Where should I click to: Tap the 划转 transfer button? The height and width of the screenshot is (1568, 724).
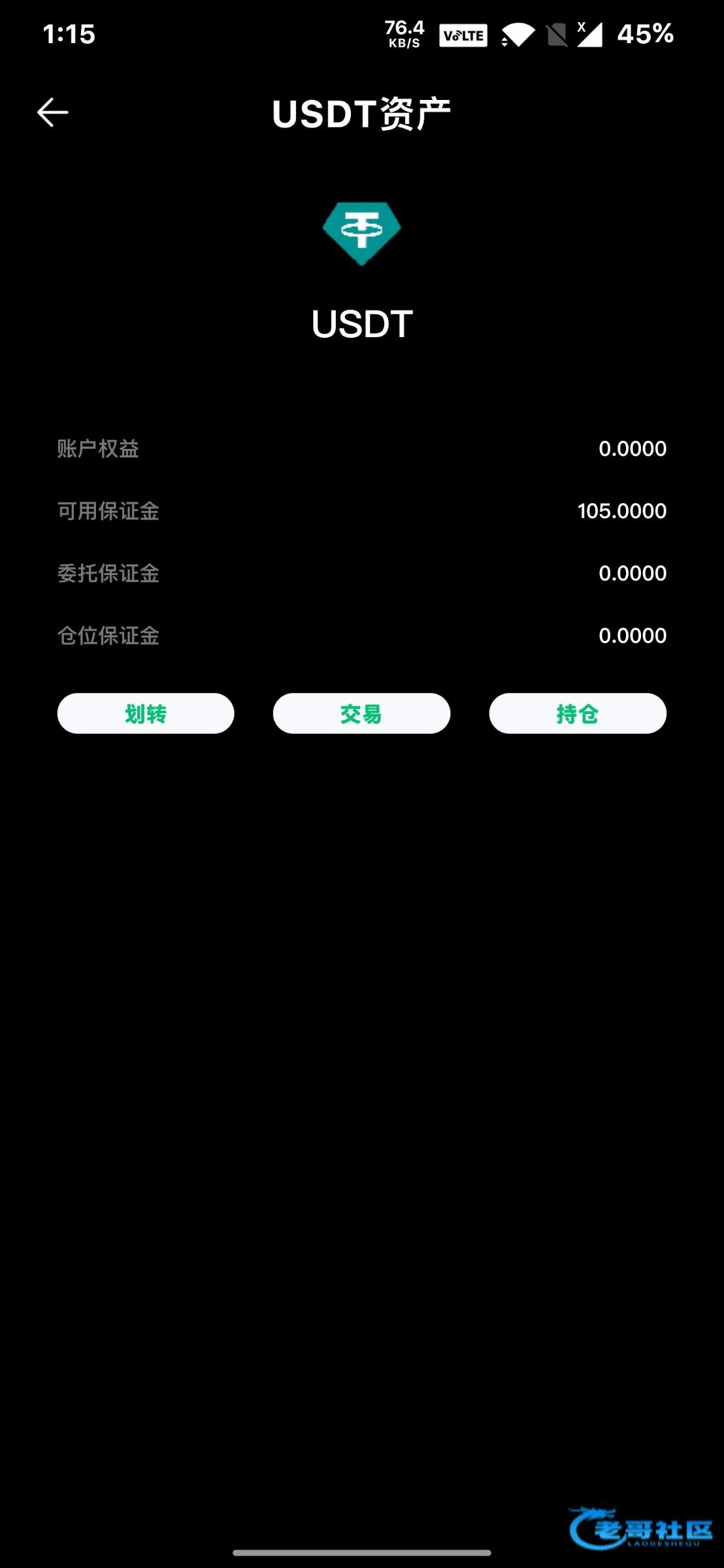tap(146, 713)
